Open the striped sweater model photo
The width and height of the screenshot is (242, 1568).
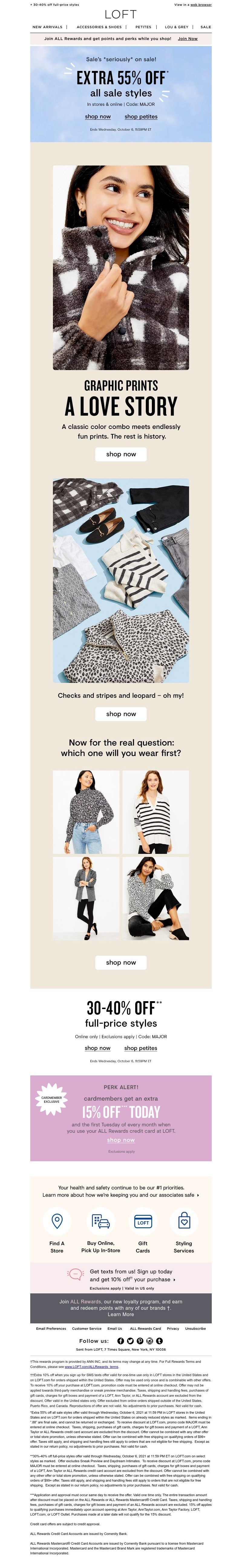[156, 813]
